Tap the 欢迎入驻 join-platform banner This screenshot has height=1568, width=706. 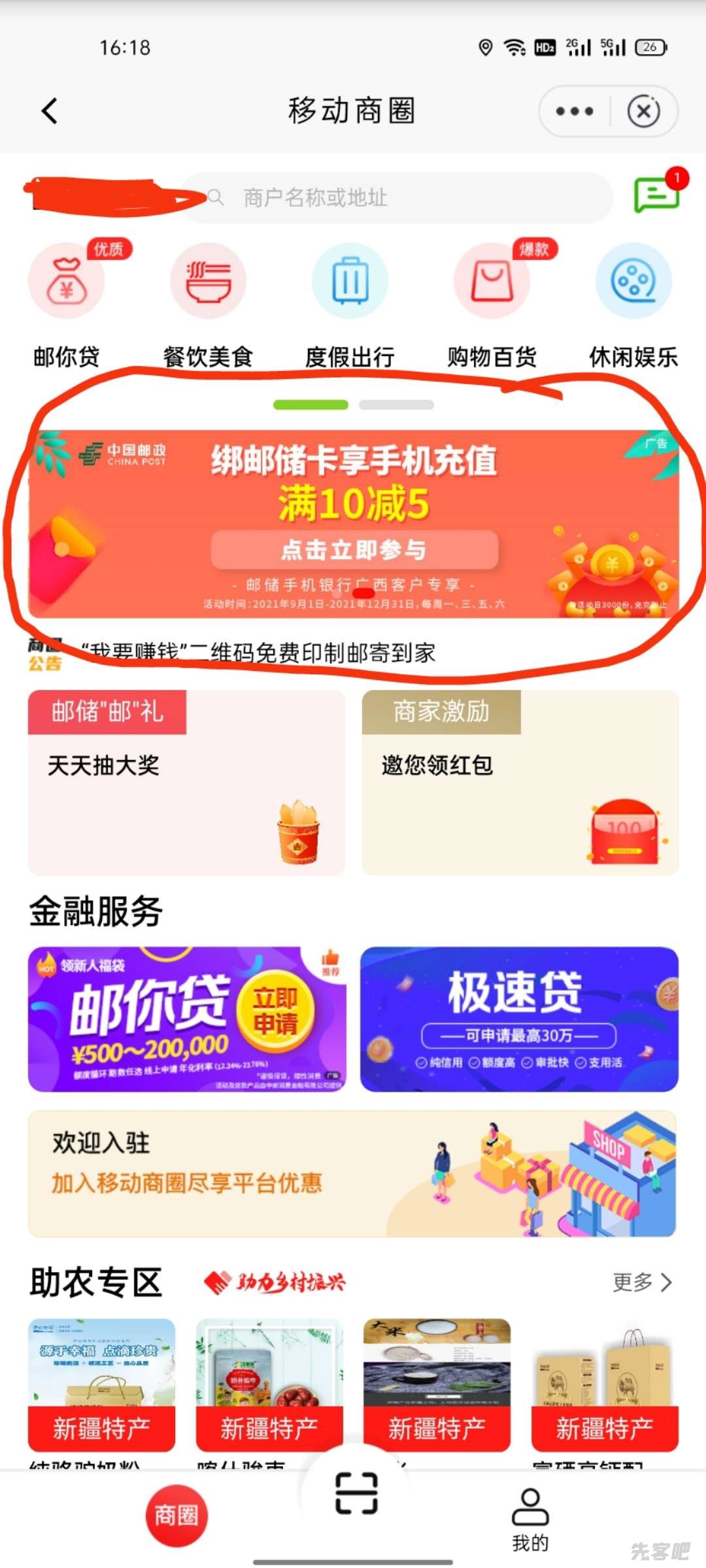tap(352, 1173)
